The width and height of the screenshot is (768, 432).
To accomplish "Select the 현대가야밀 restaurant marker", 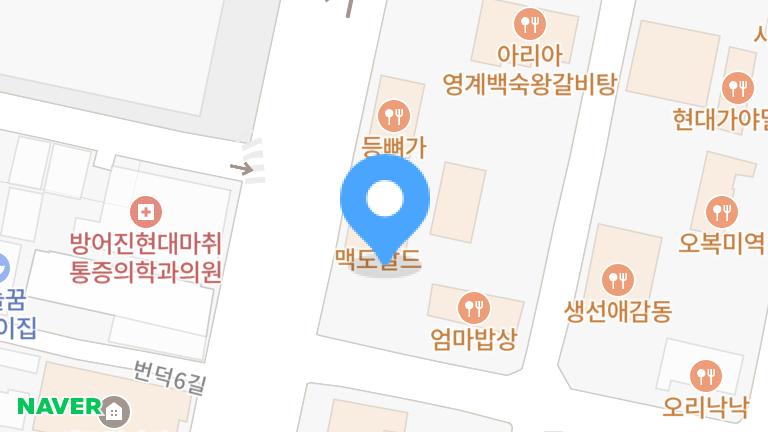I will point(740,89).
